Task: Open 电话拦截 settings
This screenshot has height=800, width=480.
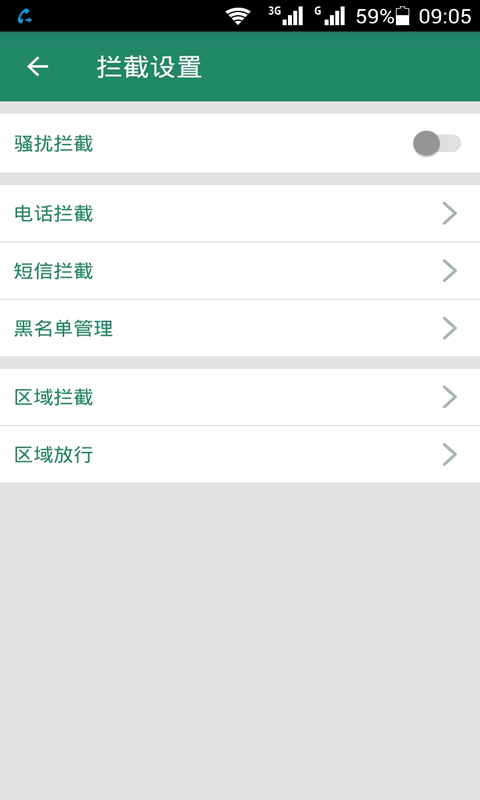Action: (240, 213)
